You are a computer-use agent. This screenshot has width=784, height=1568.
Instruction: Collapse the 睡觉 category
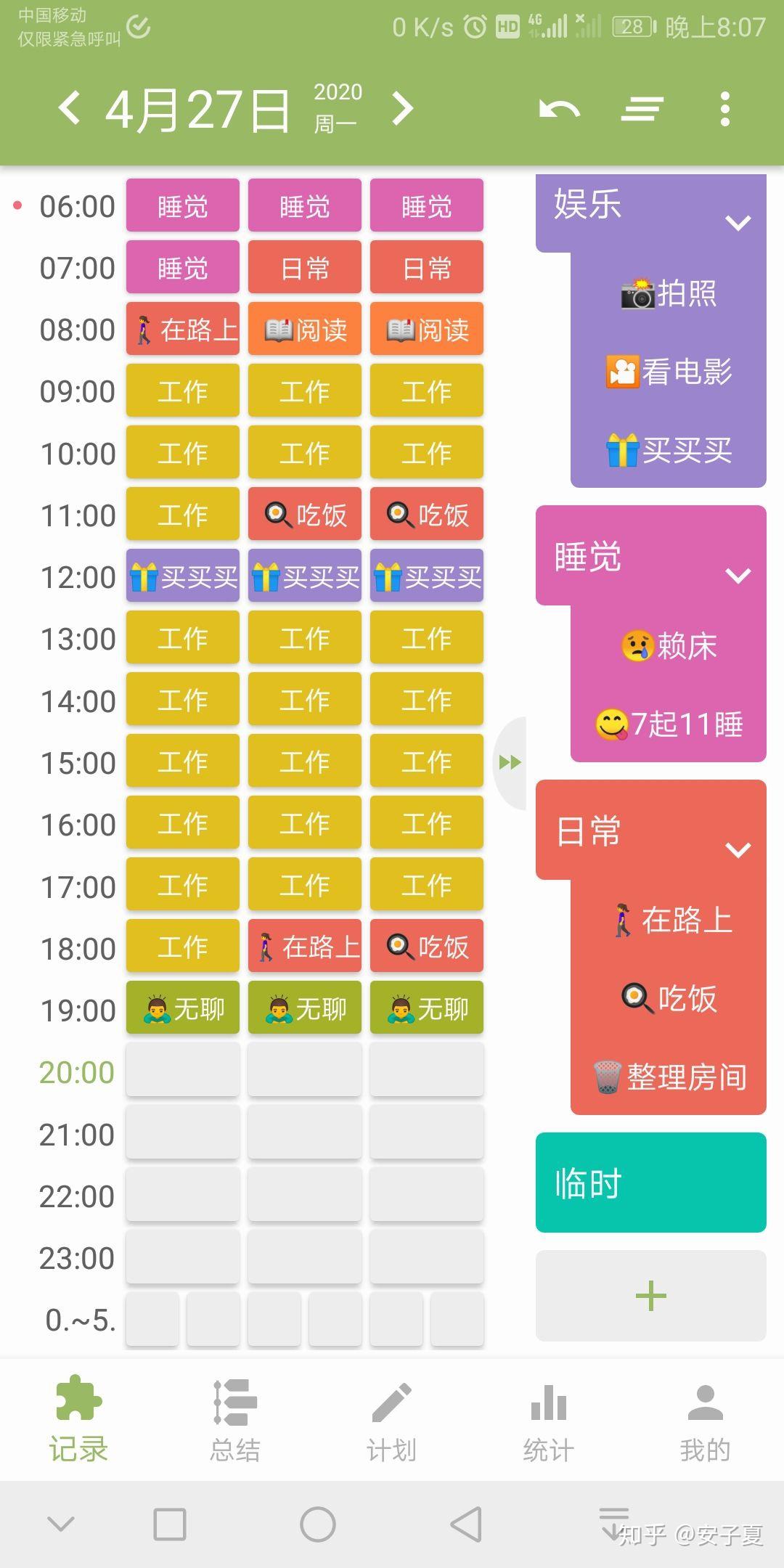click(x=738, y=576)
